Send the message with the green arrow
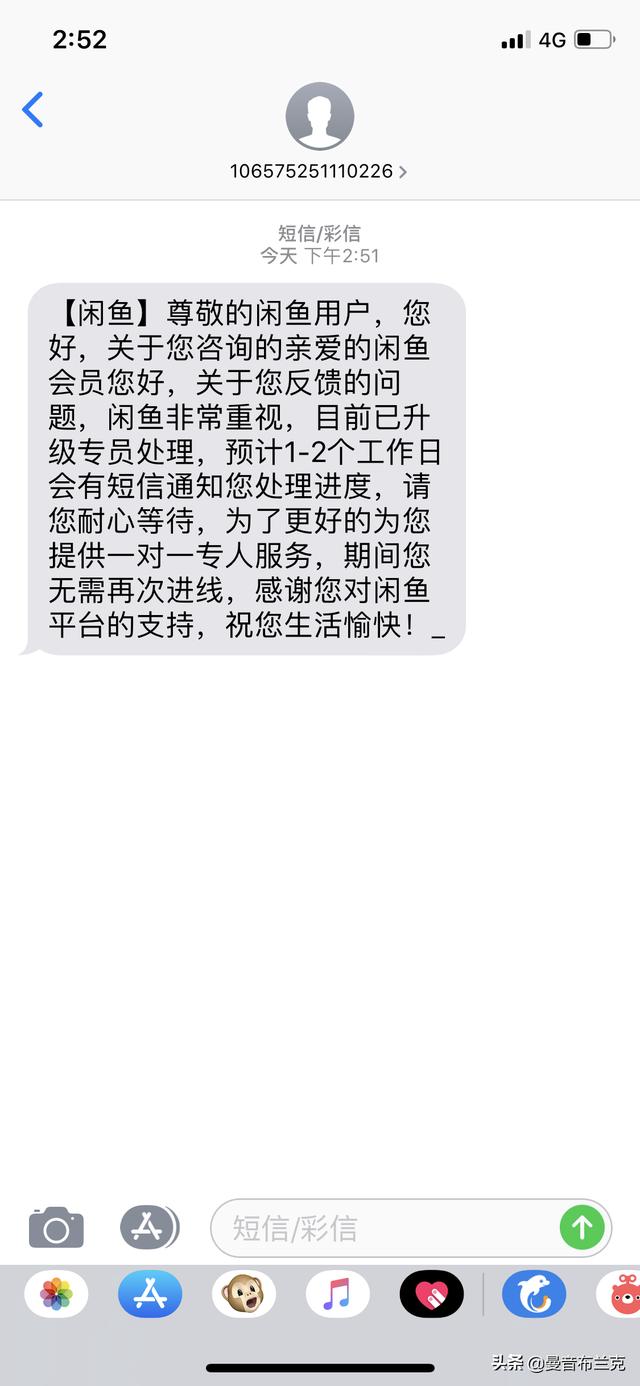The height and width of the screenshot is (1386, 640). click(x=582, y=1227)
